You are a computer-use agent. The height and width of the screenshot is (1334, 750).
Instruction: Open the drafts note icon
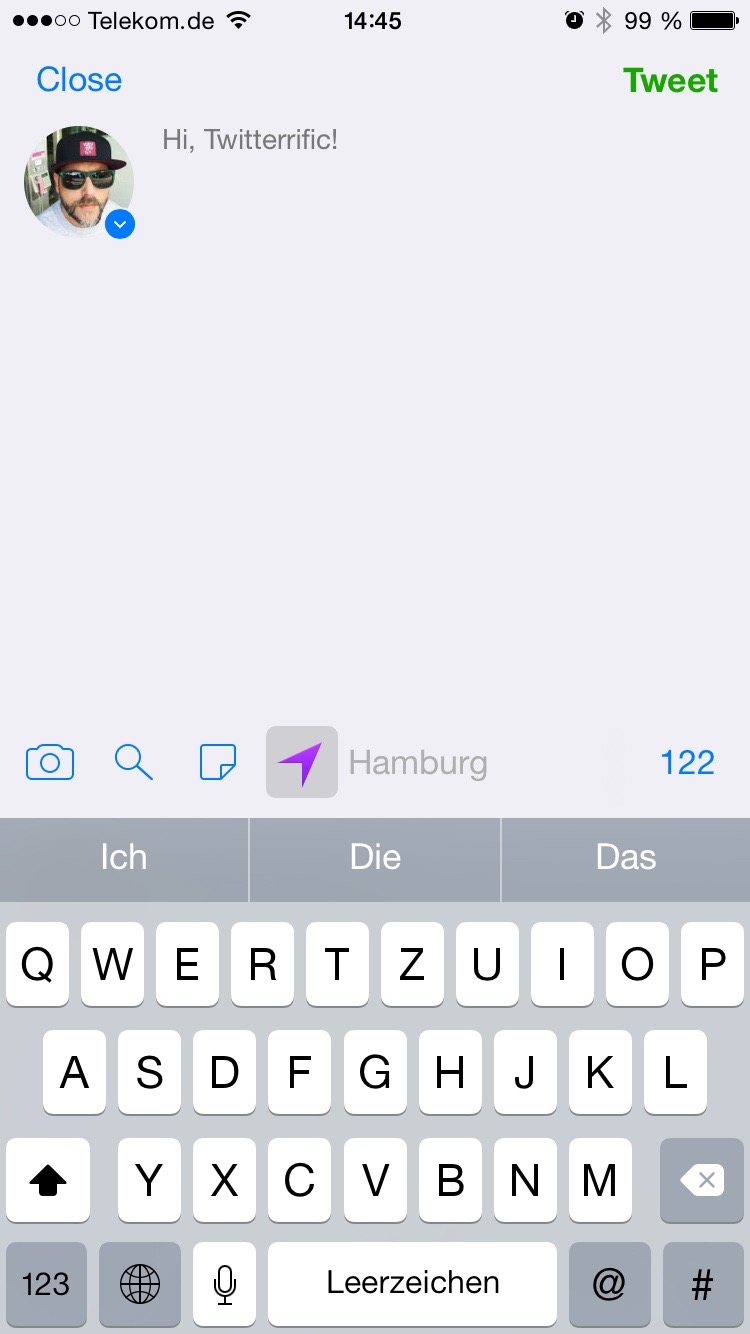pyautogui.click(x=218, y=763)
